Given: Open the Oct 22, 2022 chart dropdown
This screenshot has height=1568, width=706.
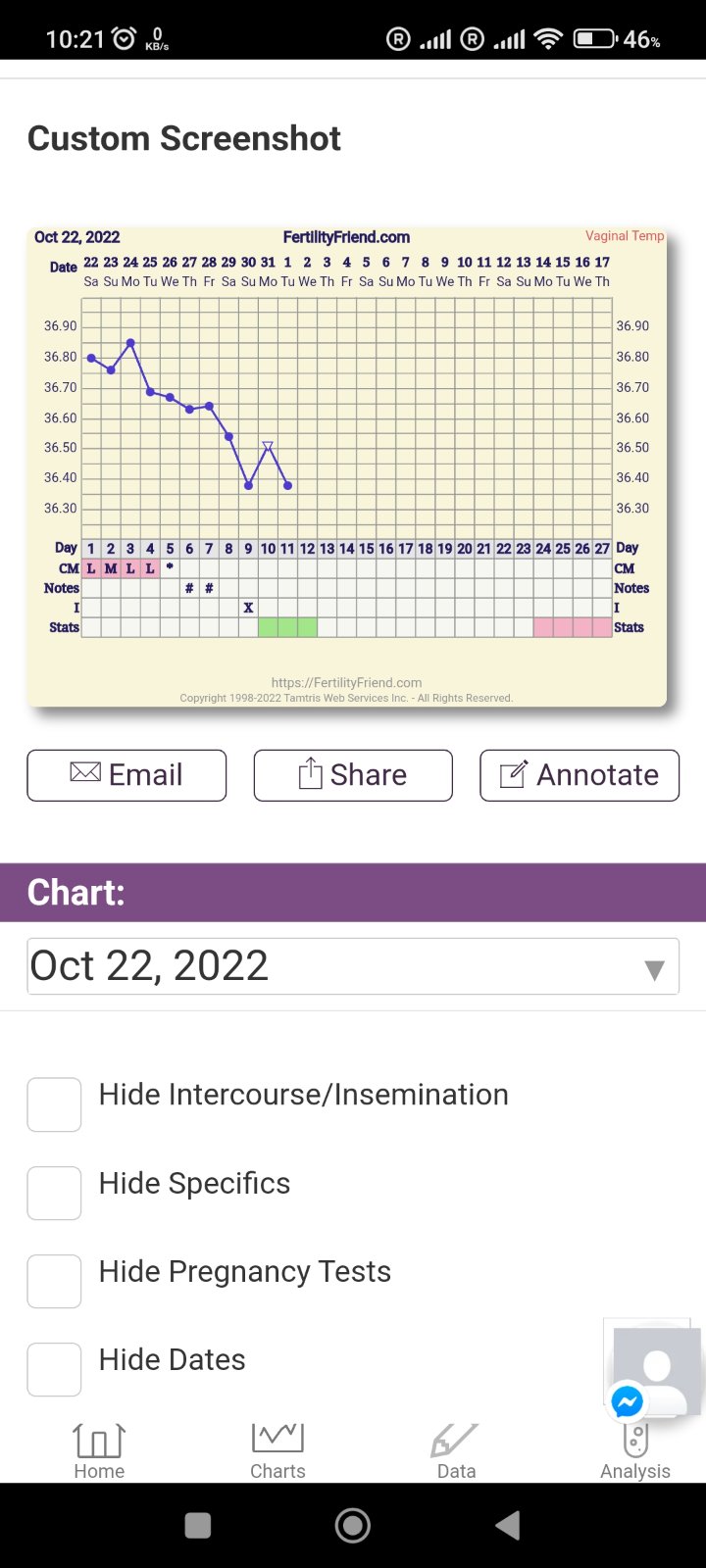Looking at the screenshot, I should [353, 966].
